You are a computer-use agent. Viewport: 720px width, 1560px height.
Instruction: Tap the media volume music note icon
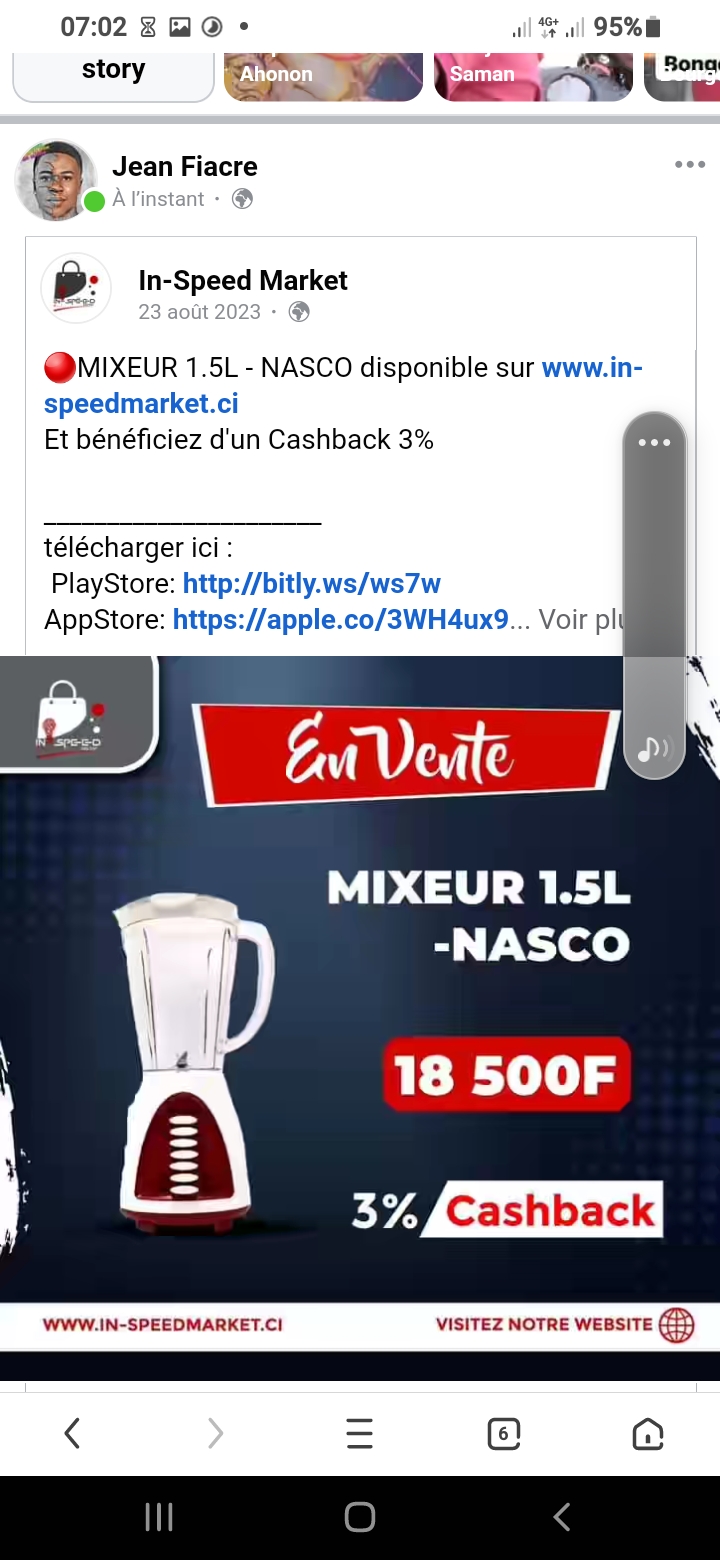click(x=653, y=748)
